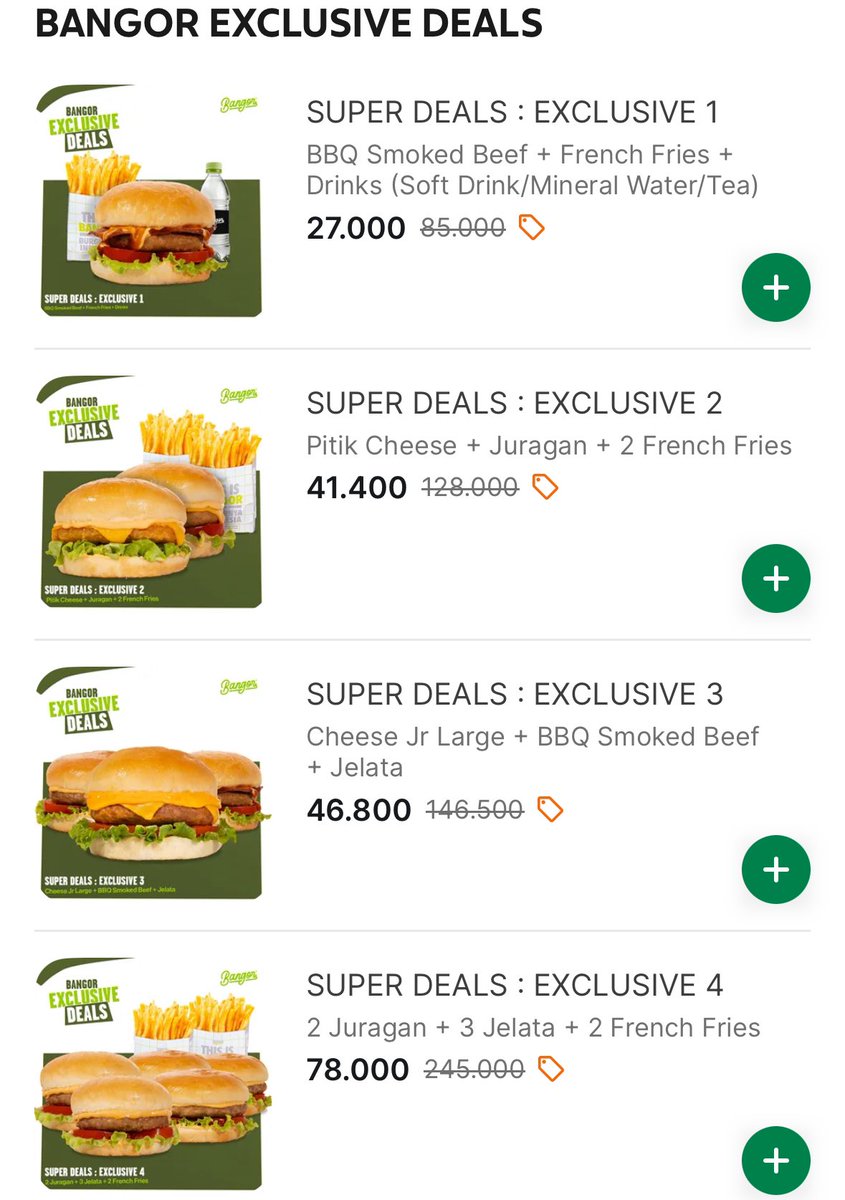Screen dimensions: 845x1200
Task: Add SUPER DEALS : EXCLUSIVE 1 to cart
Action: tap(775, 289)
